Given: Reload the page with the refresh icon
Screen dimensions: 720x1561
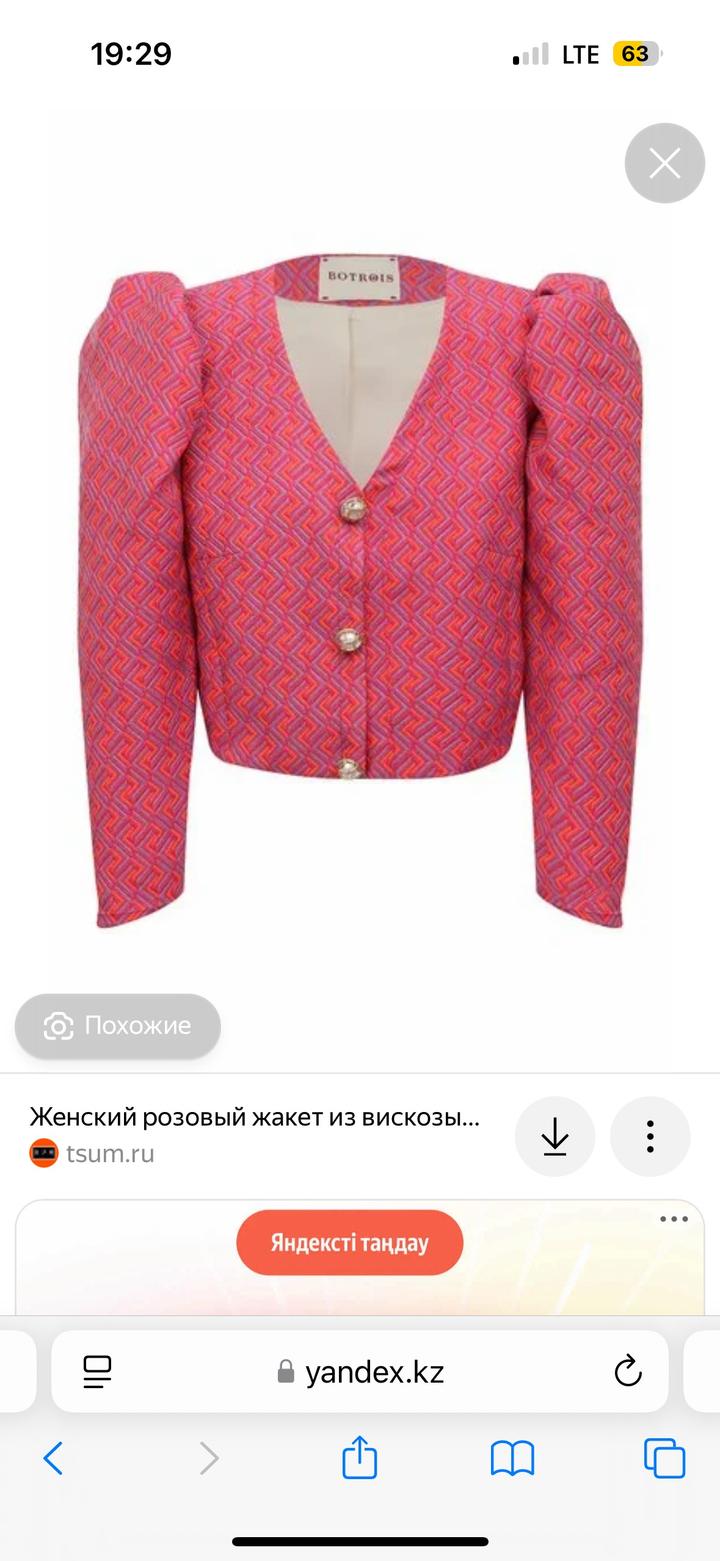Looking at the screenshot, I should [x=626, y=1371].
